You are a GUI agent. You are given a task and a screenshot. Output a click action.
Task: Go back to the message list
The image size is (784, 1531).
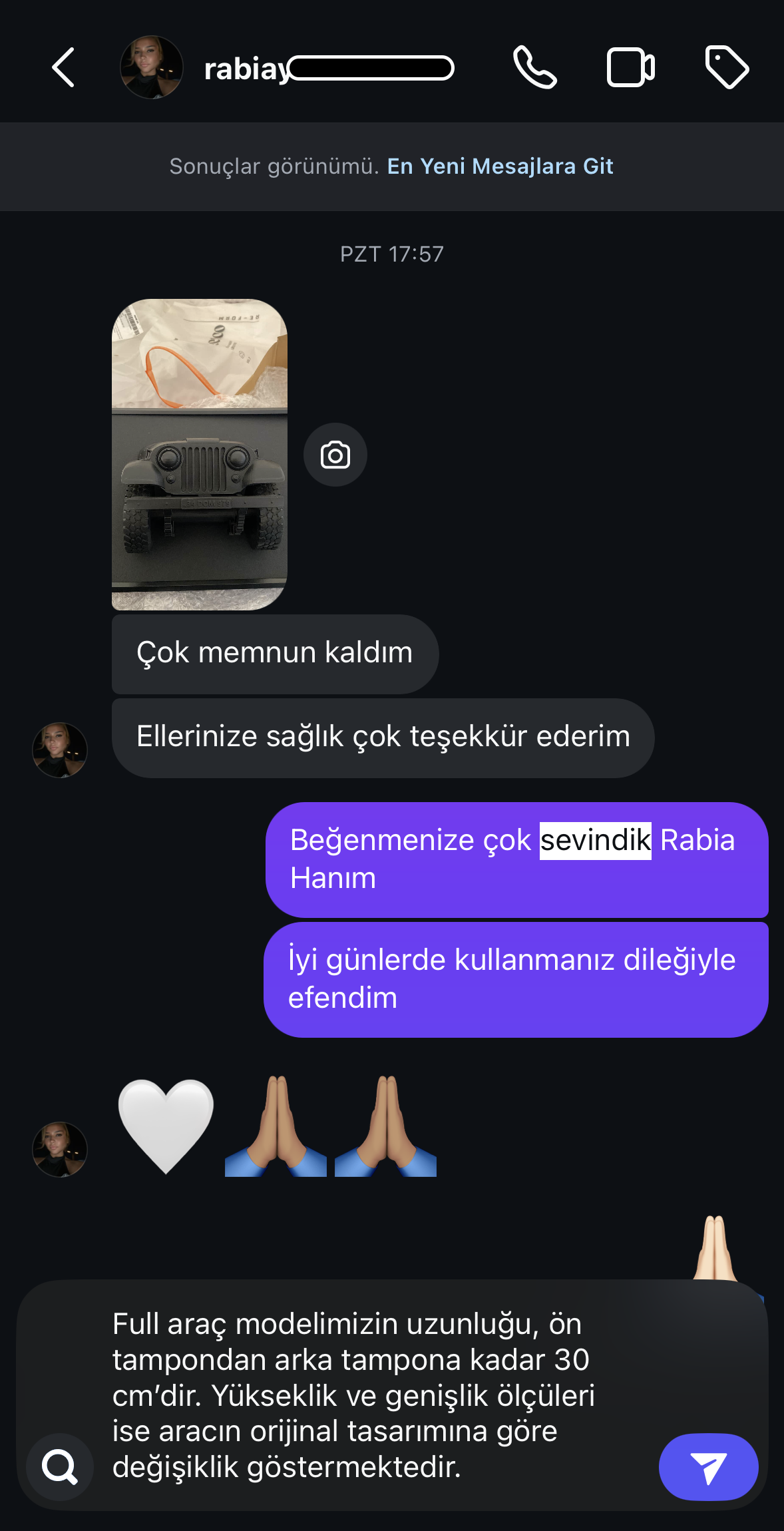click(63, 67)
